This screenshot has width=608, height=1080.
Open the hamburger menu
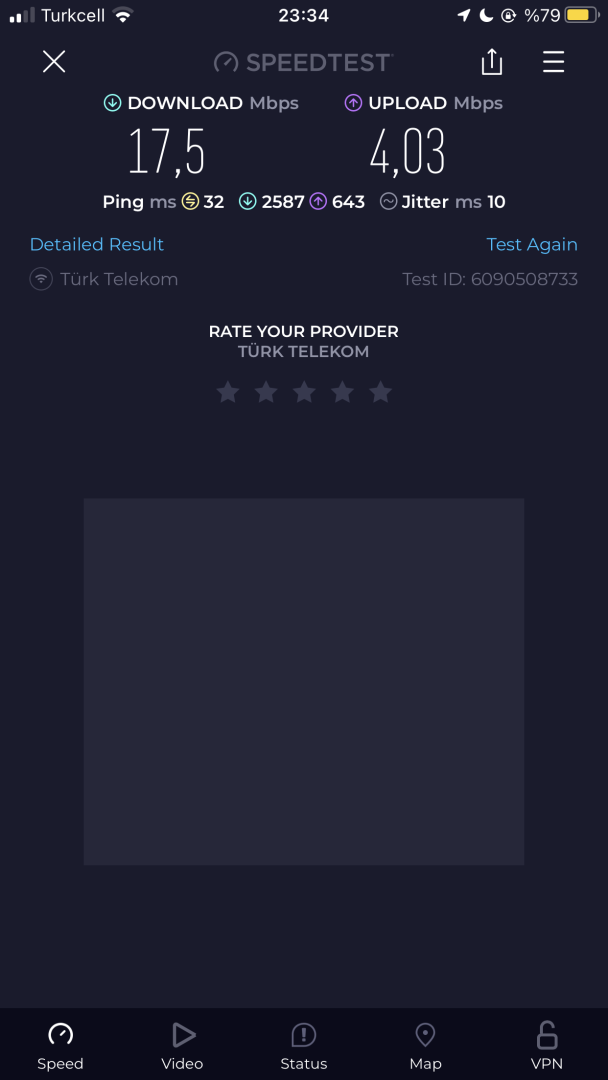[x=553, y=62]
